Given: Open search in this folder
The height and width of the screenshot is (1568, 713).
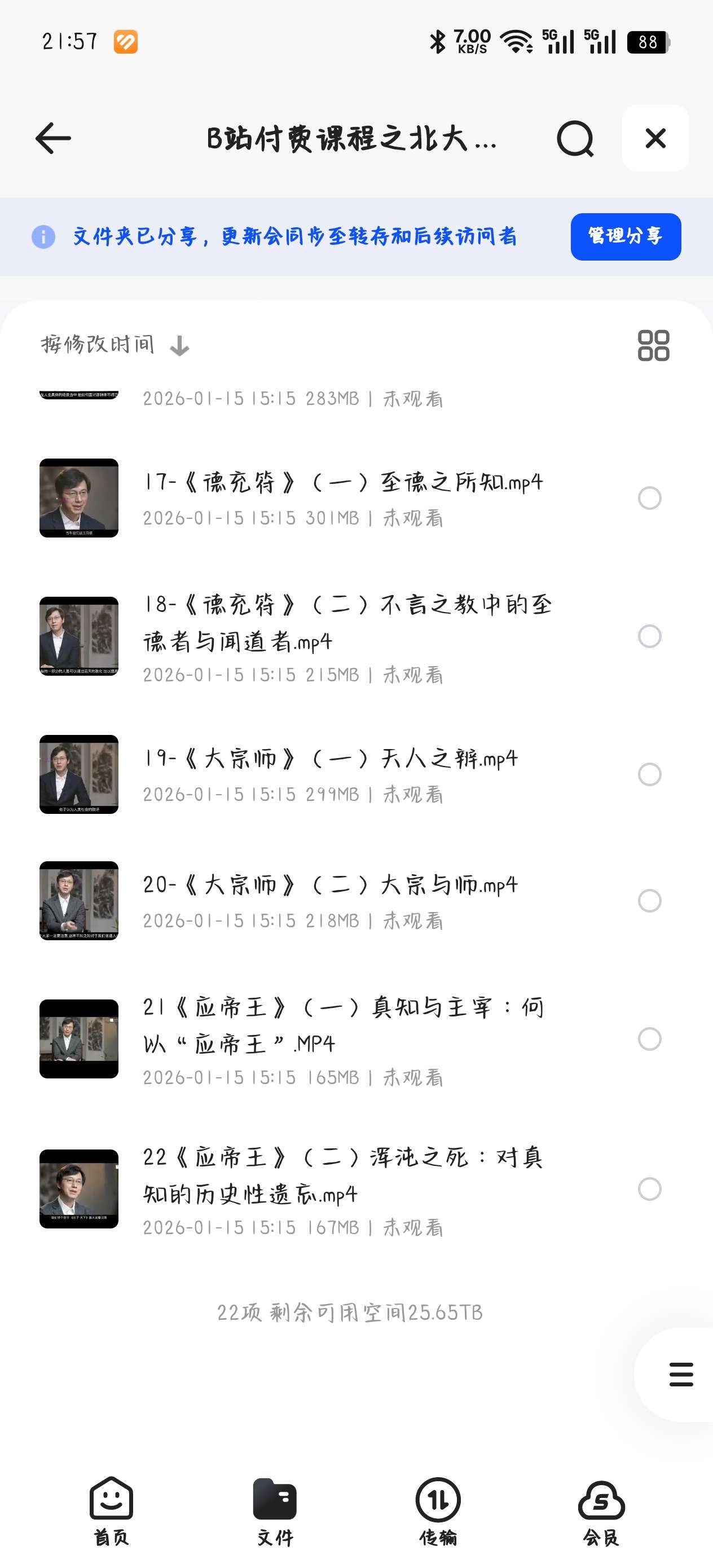Looking at the screenshot, I should pos(575,138).
